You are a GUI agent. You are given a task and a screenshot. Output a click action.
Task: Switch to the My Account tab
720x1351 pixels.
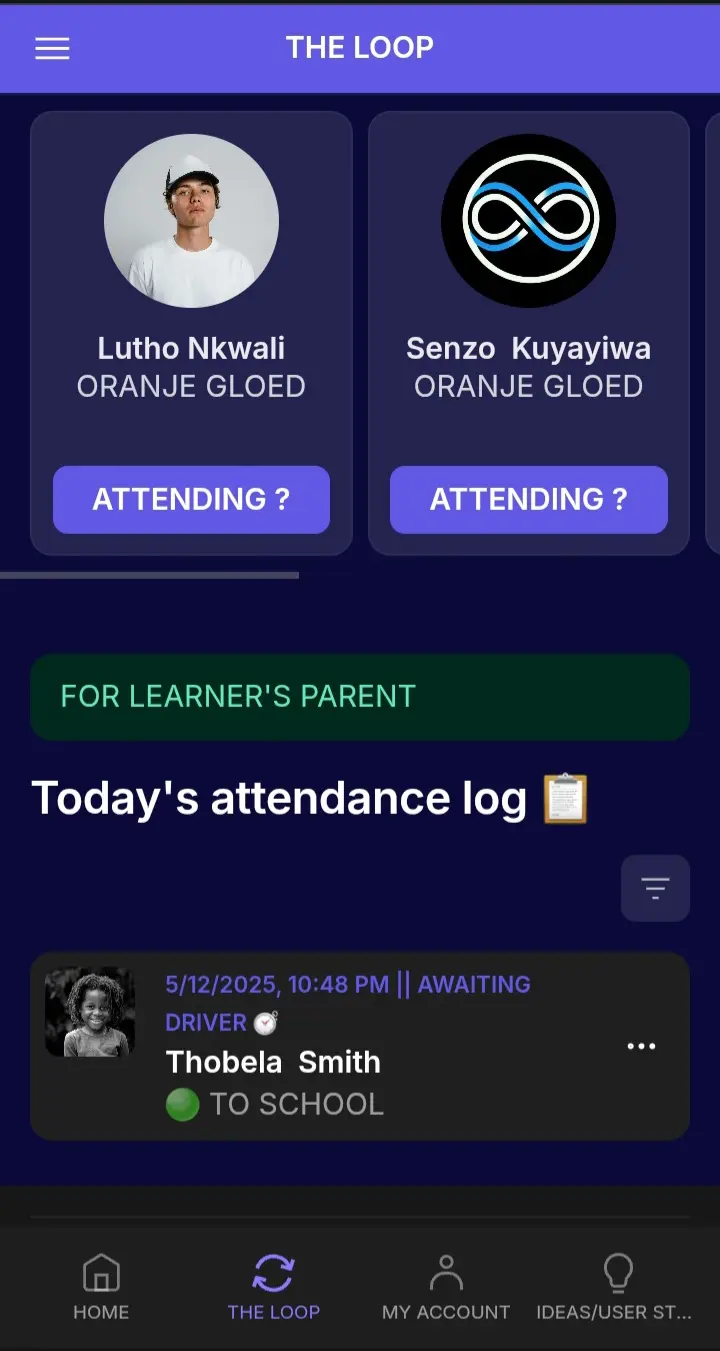coord(446,1288)
